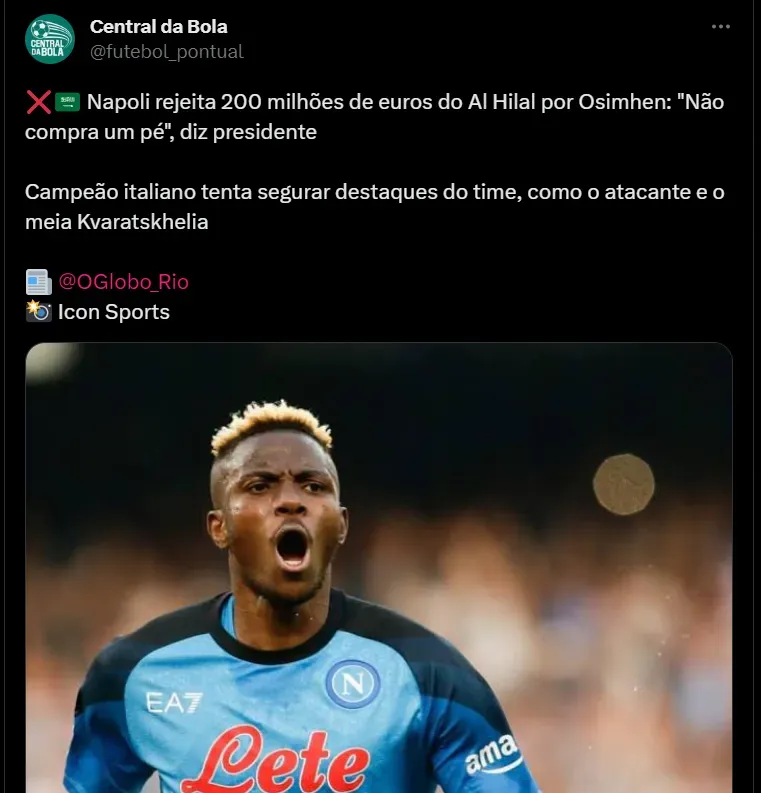Open the @futebol_pontual handle
The image size is (761, 793).
(x=167, y=52)
